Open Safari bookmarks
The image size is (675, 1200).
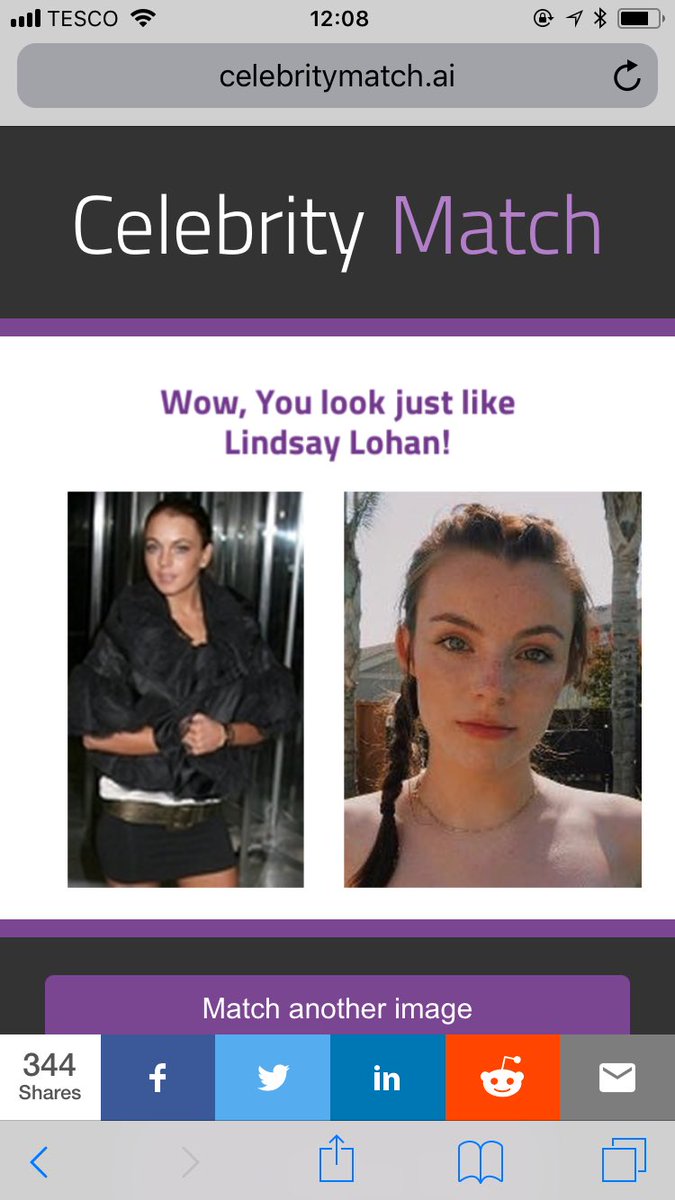(x=480, y=1162)
